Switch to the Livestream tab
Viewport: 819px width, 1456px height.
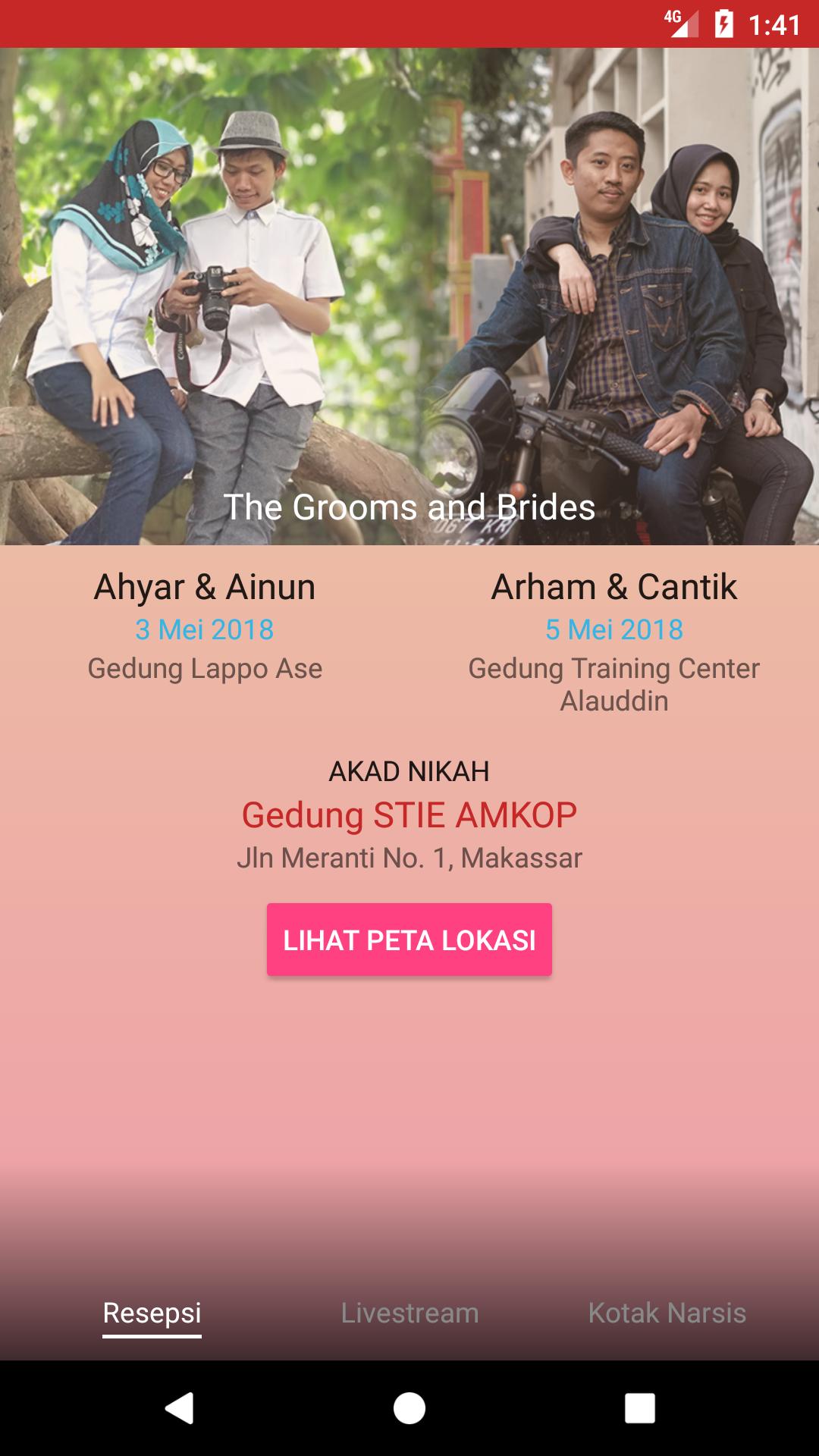point(409,1313)
